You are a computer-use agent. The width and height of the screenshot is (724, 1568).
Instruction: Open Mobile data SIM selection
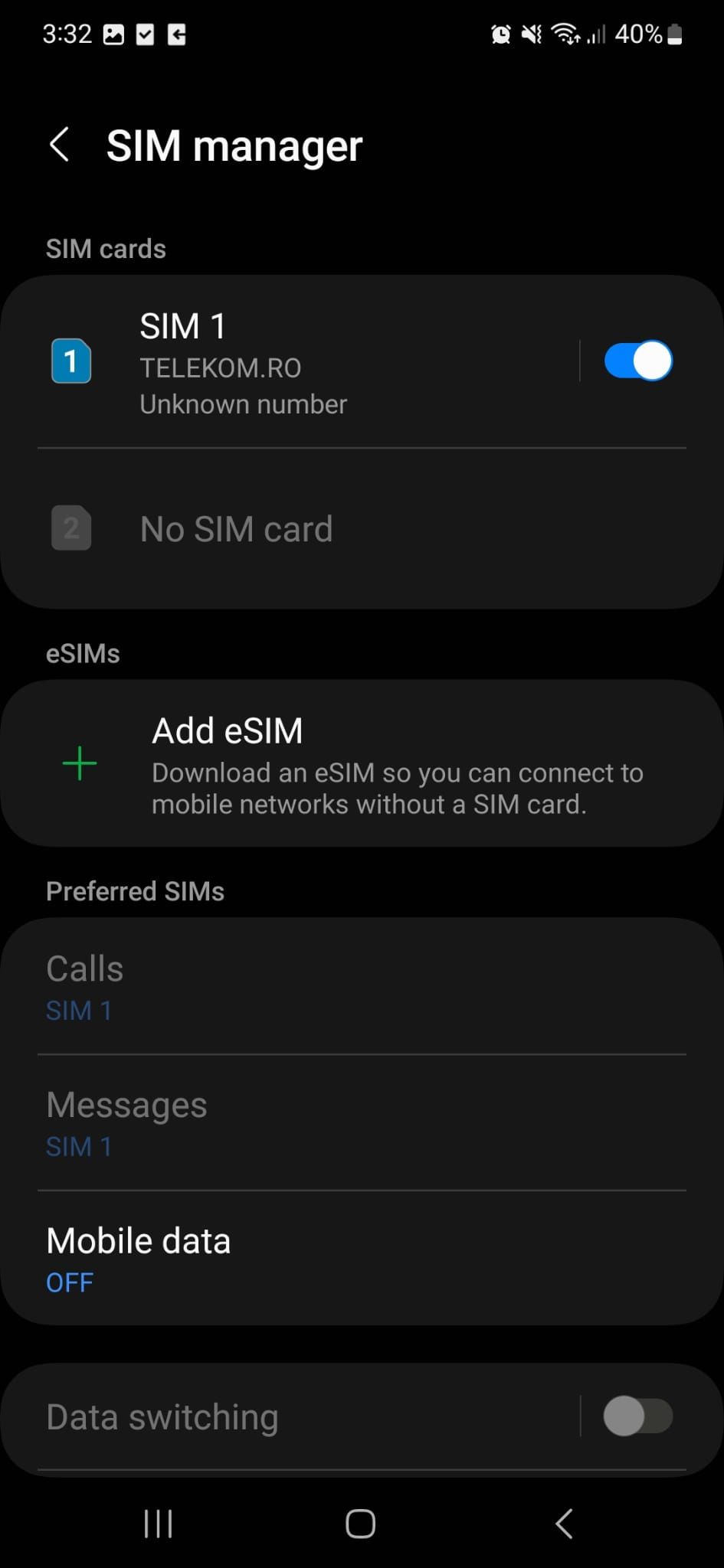point(306,1258)
